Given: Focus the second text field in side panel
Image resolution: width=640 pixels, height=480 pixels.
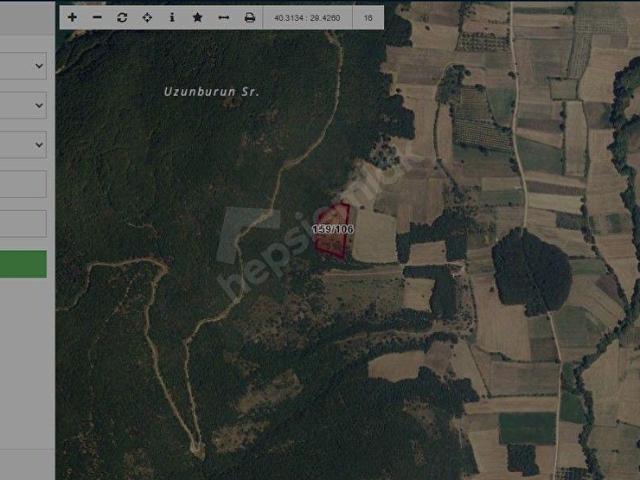Looking at the screenshot, I should pyautogui.click(x=22, y=223).
